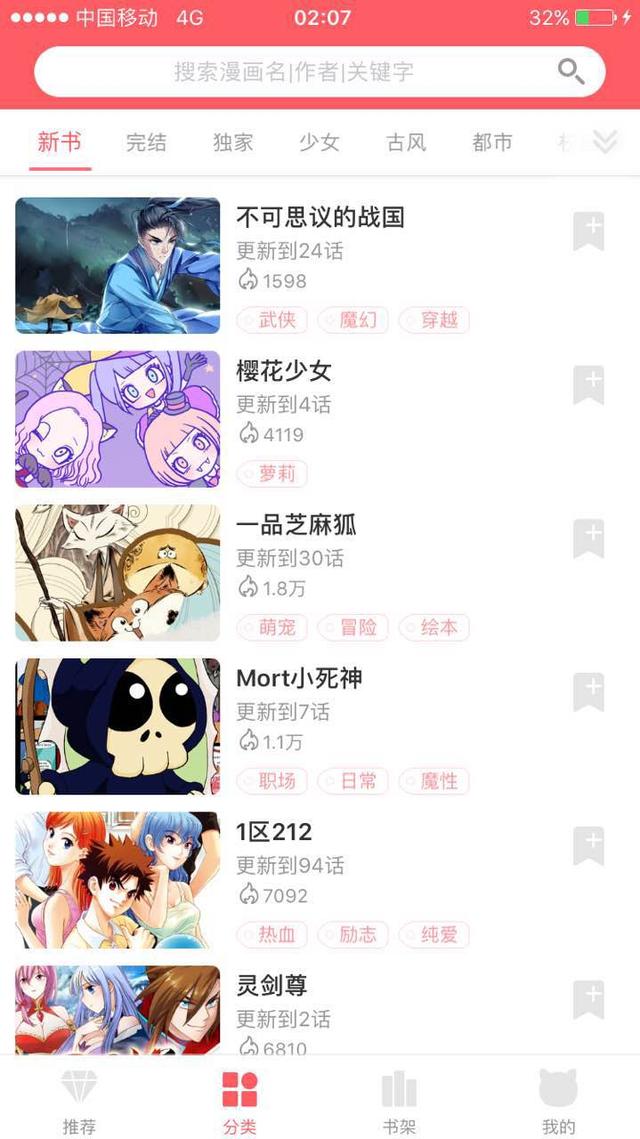Bookmark 灵剑尊 with its bookmark icon
640x1139 pixels.
(589, 999)
